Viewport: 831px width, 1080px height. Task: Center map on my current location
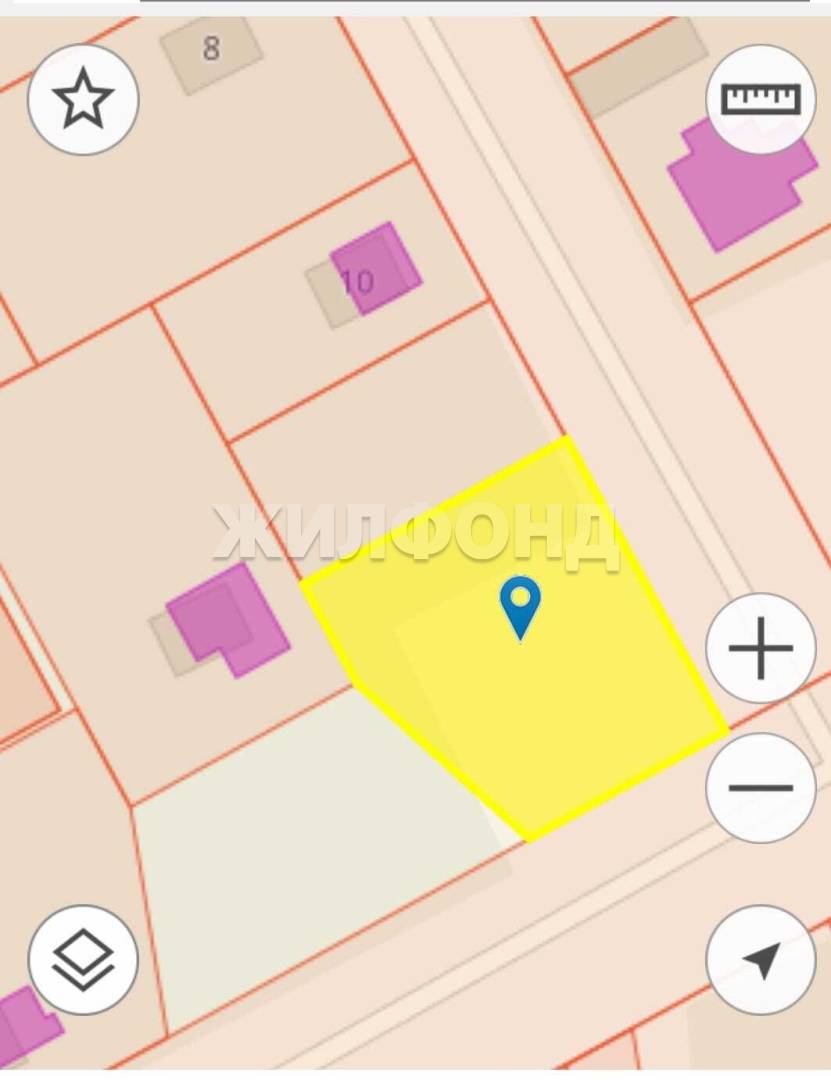(x=760, y=960)
